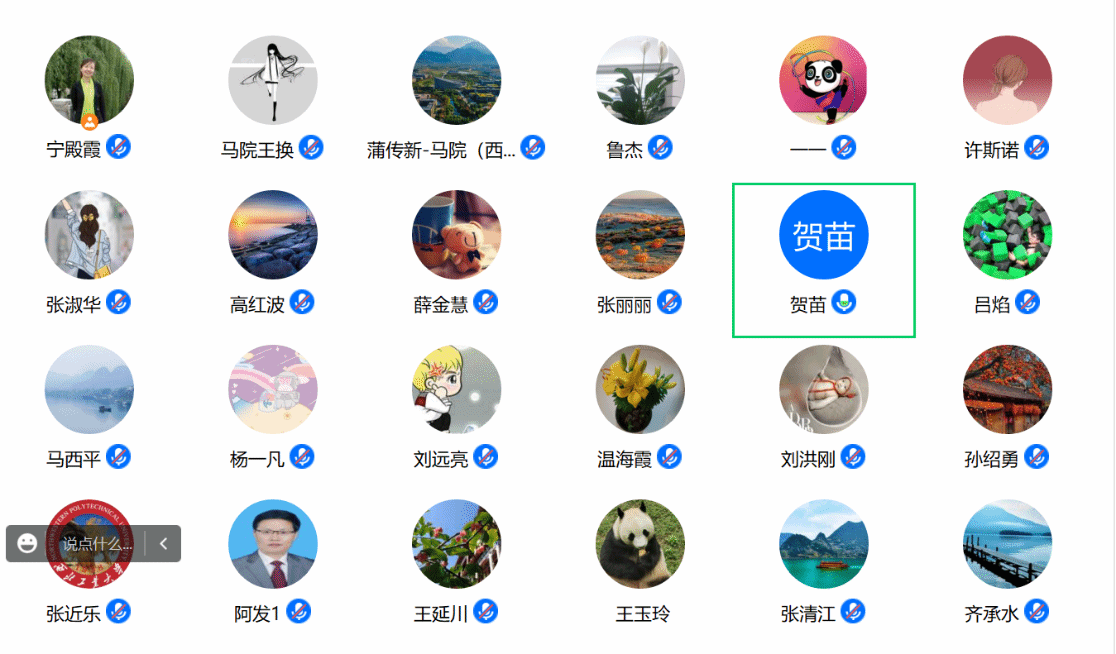The height and width of the screenshot is (654, 1116).
Task: Collapse the chat input bar arrow
Action: (x=163, y=544)
